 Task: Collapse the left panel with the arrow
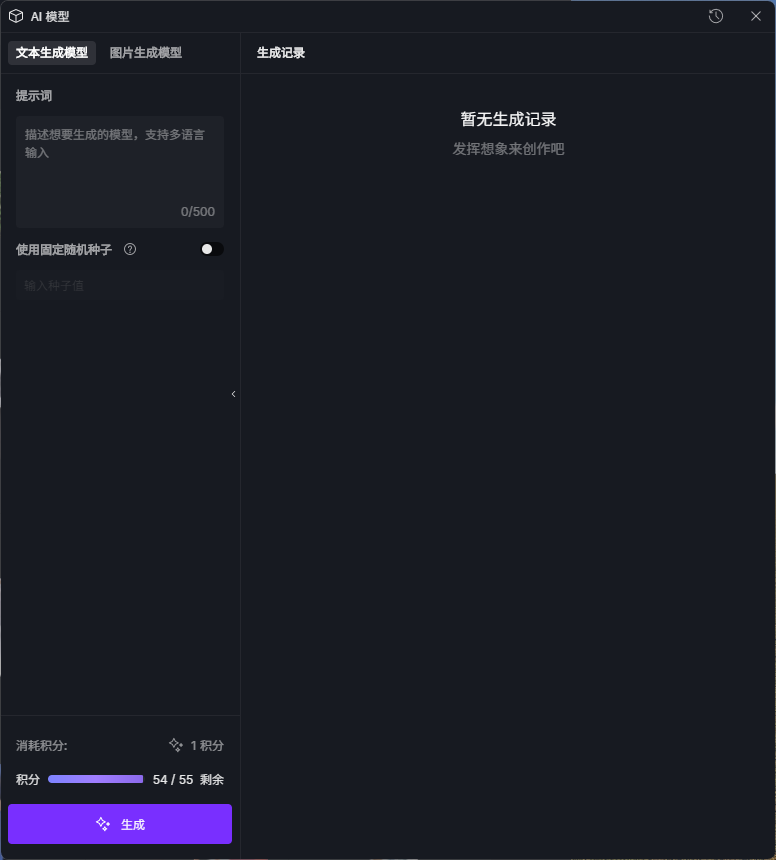[233, 394]
